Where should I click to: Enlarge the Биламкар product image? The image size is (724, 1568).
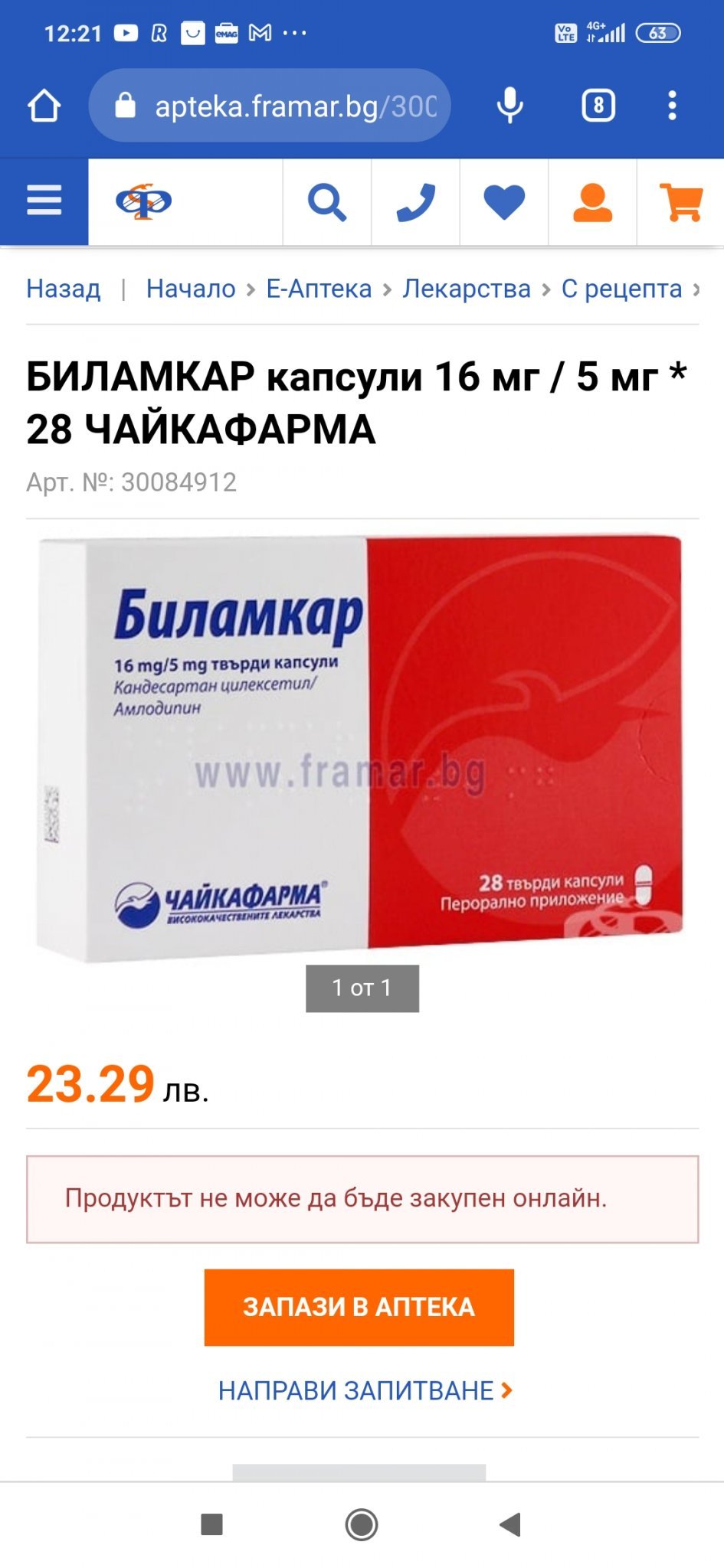(360, 746)
